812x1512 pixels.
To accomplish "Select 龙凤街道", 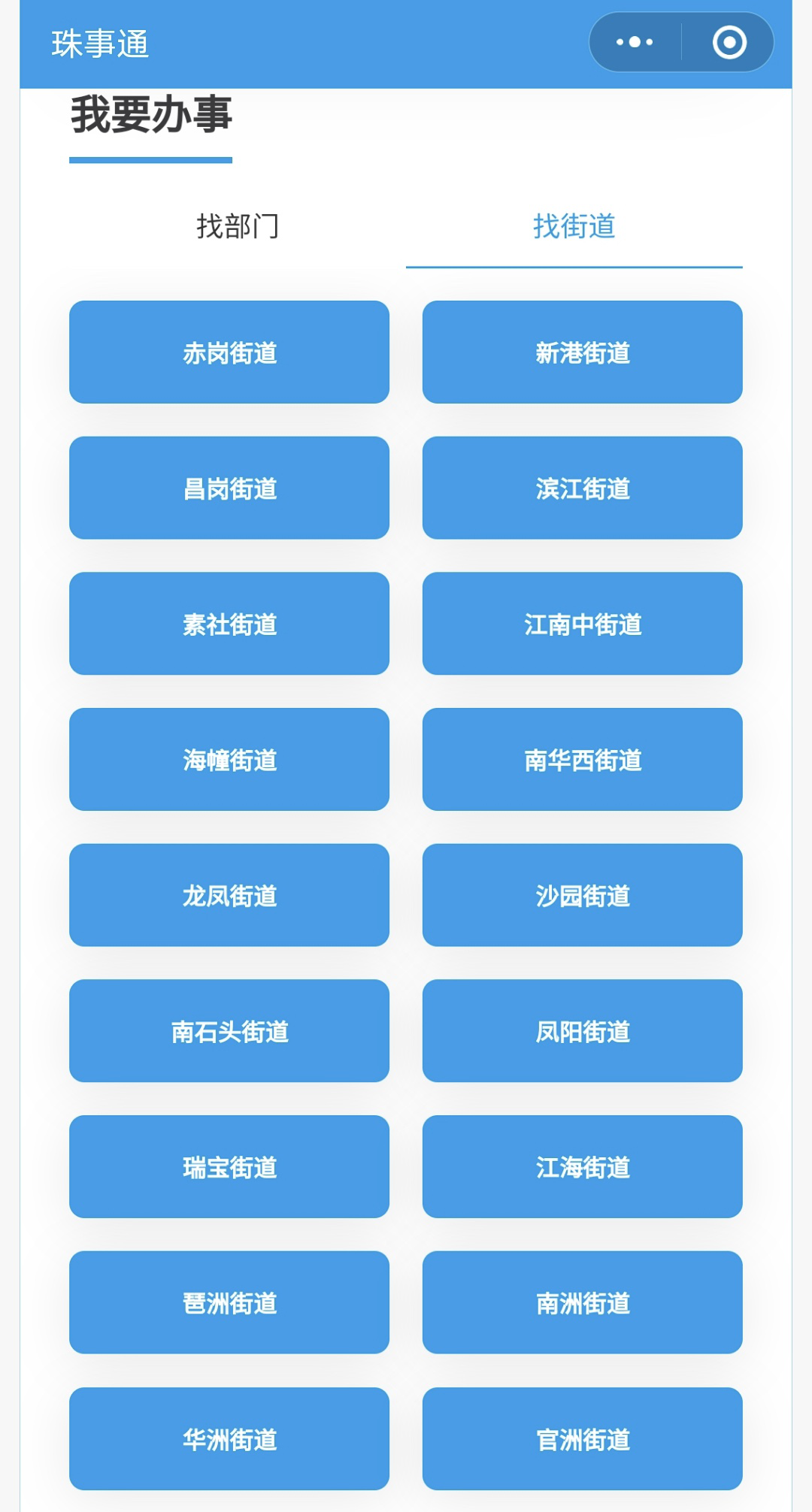I will click(229, 895).
